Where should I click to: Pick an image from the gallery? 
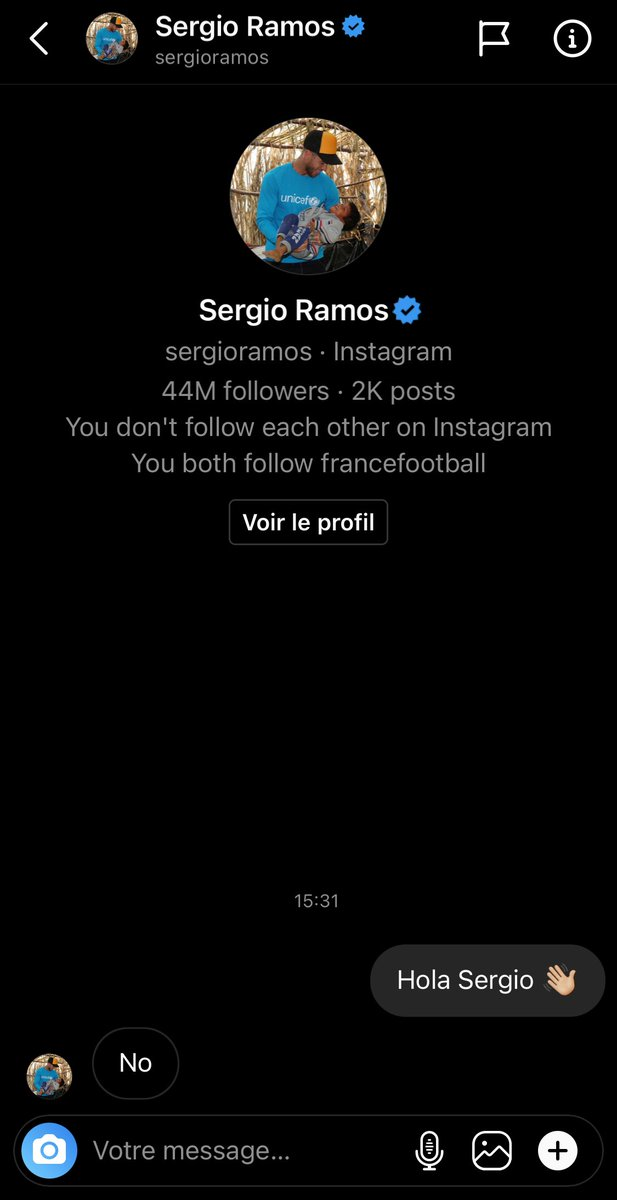(x=492, y=1151)
